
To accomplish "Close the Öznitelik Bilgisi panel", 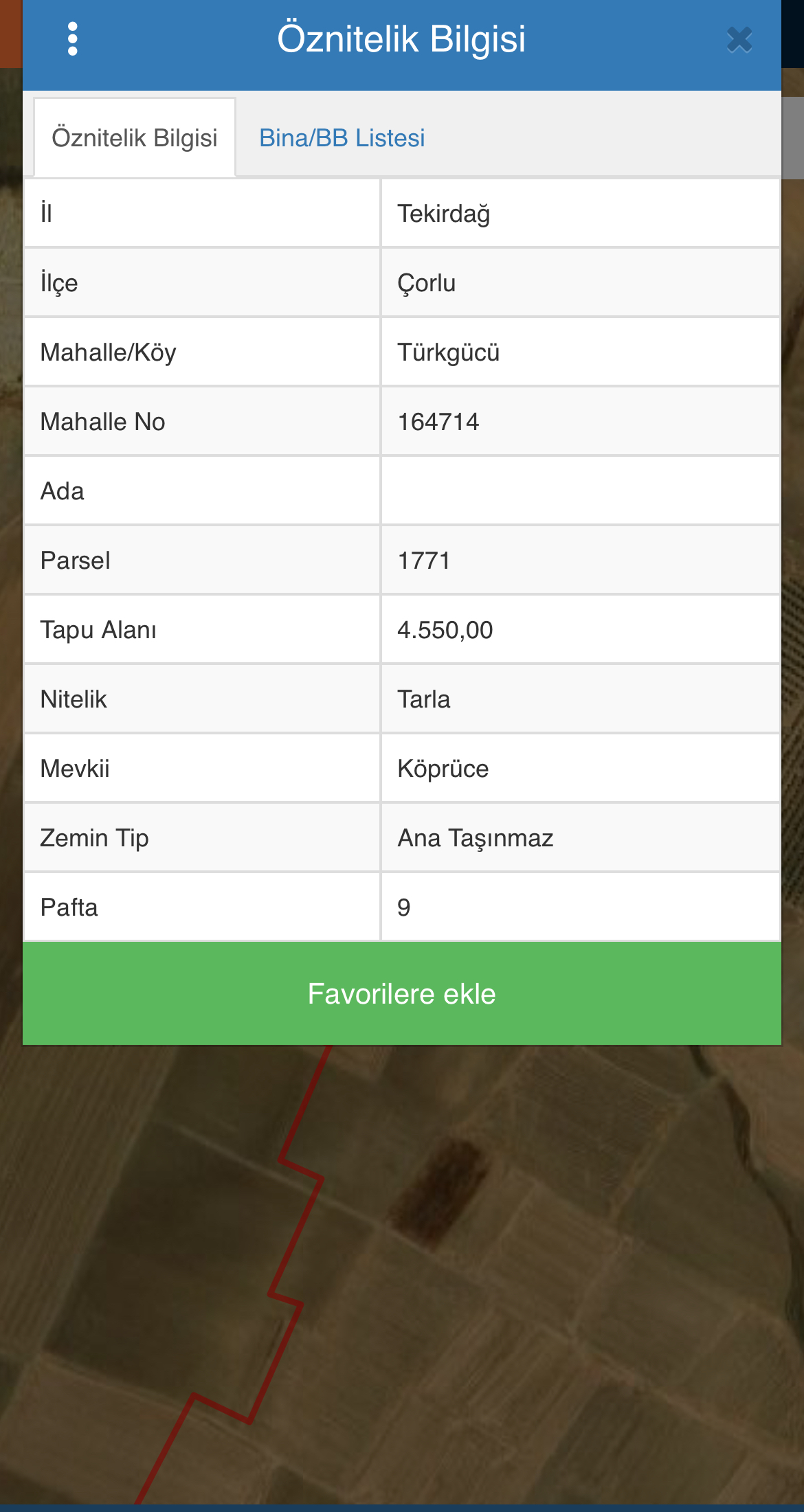I will coord(739,40).
